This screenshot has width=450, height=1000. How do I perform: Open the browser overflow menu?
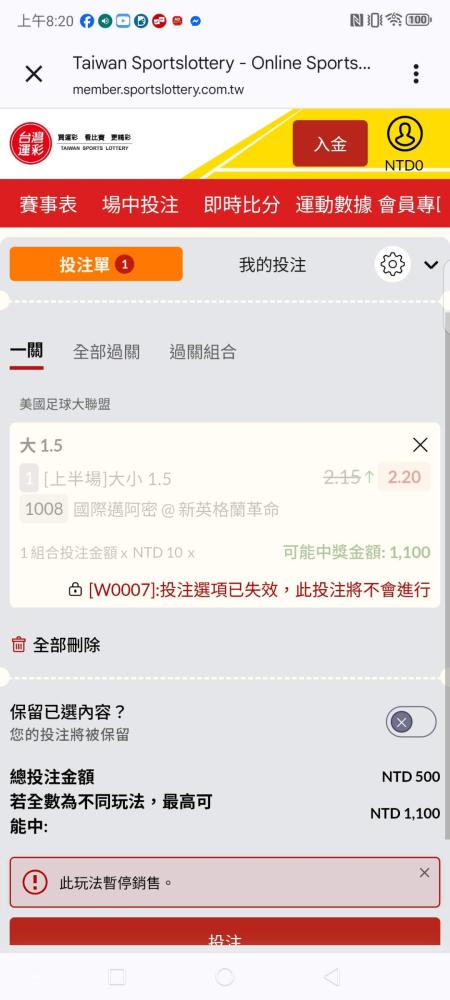coord(416,74)
